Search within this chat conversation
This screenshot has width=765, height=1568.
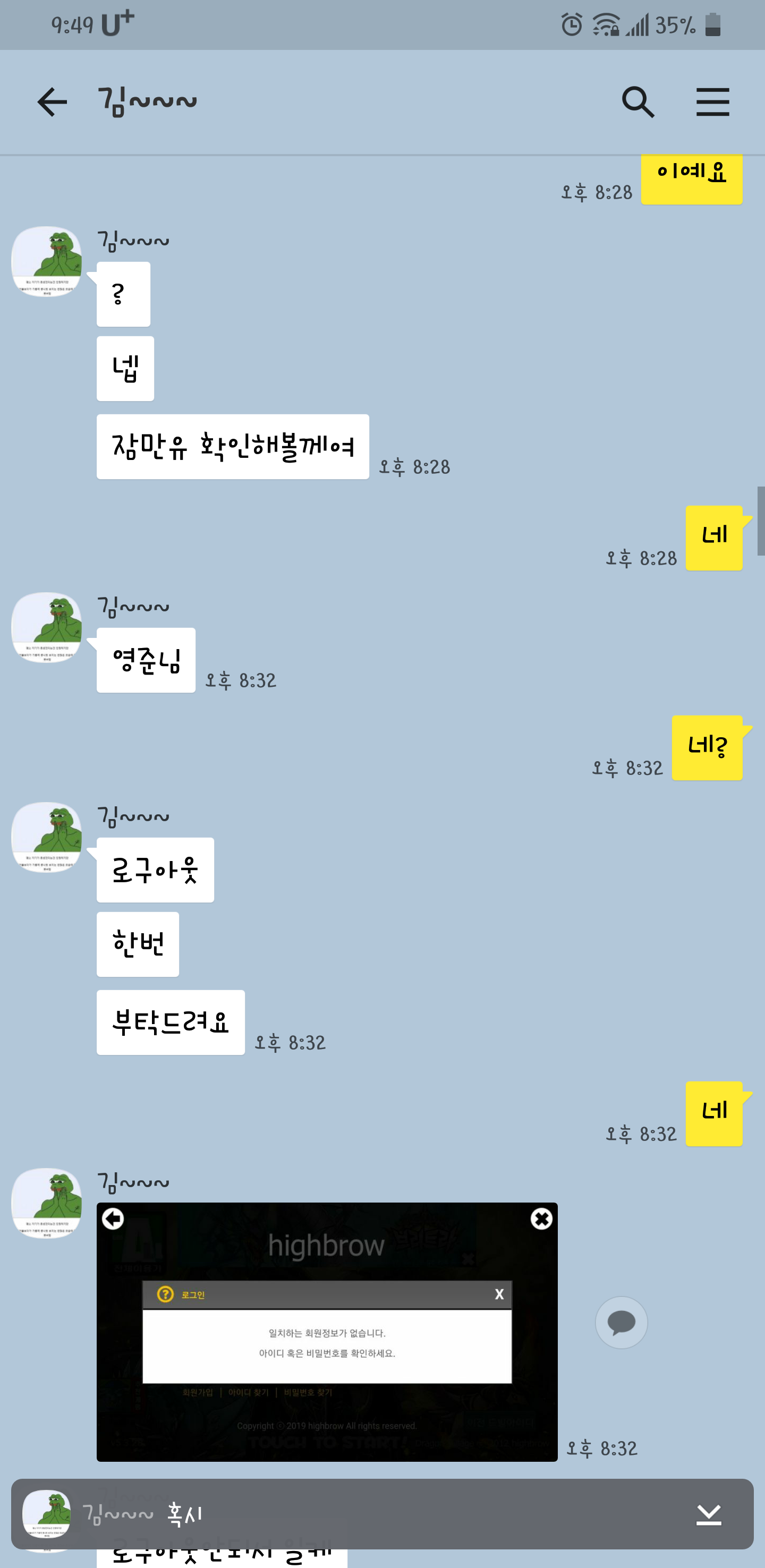pos(637,101)
